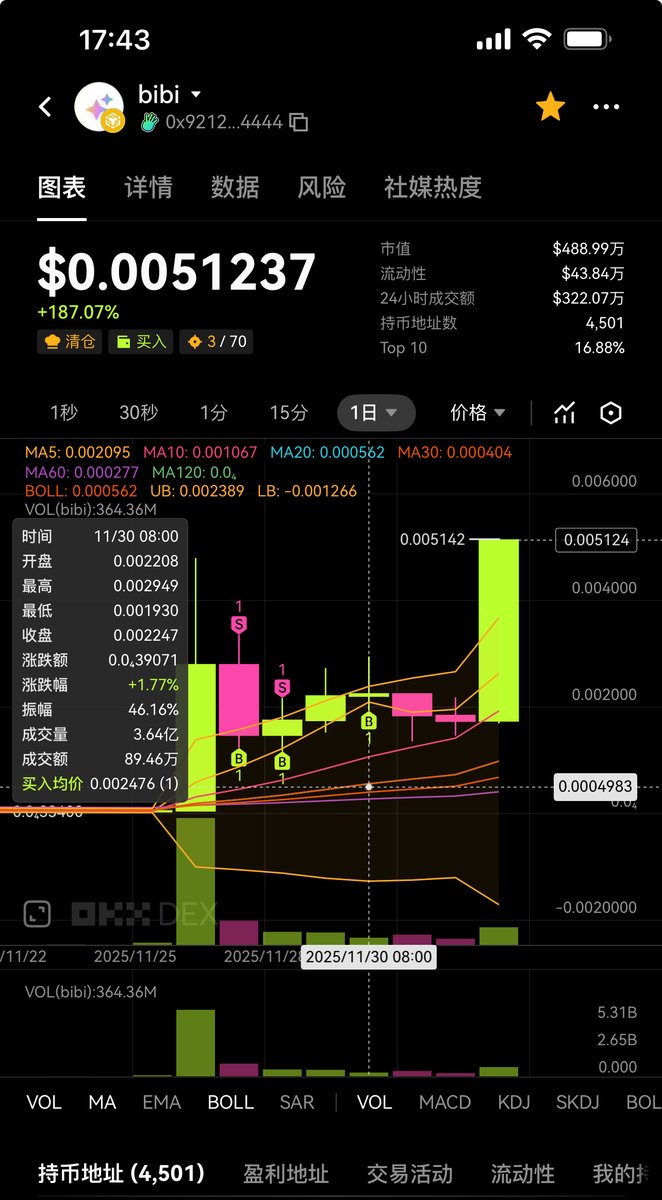This screenshot has width=662, height=1200.
Task: Open the 价格 dropdown
Action: coord(477,412)
